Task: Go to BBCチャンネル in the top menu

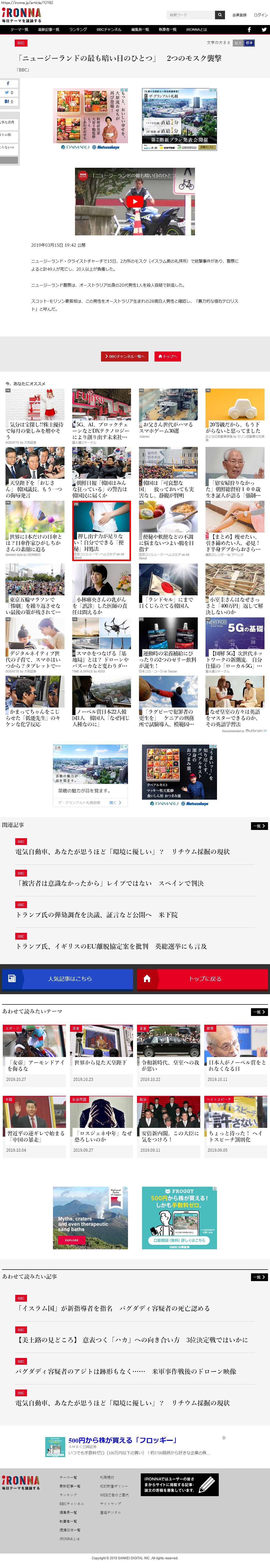Action: pos(109,29)
